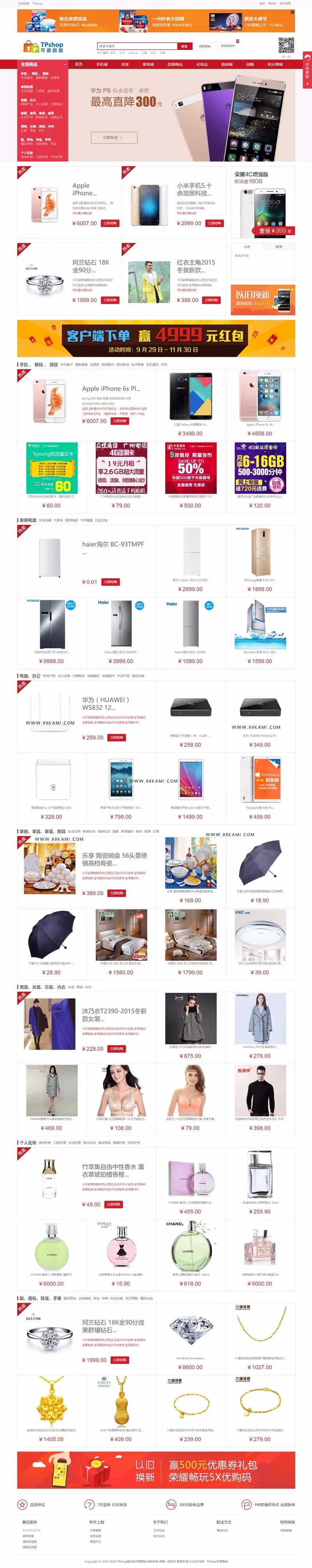This screenshot has height=1568, width=312.
Task: Tap 立即购买 on the Huawei P8 banner
Action: (114, 138)
